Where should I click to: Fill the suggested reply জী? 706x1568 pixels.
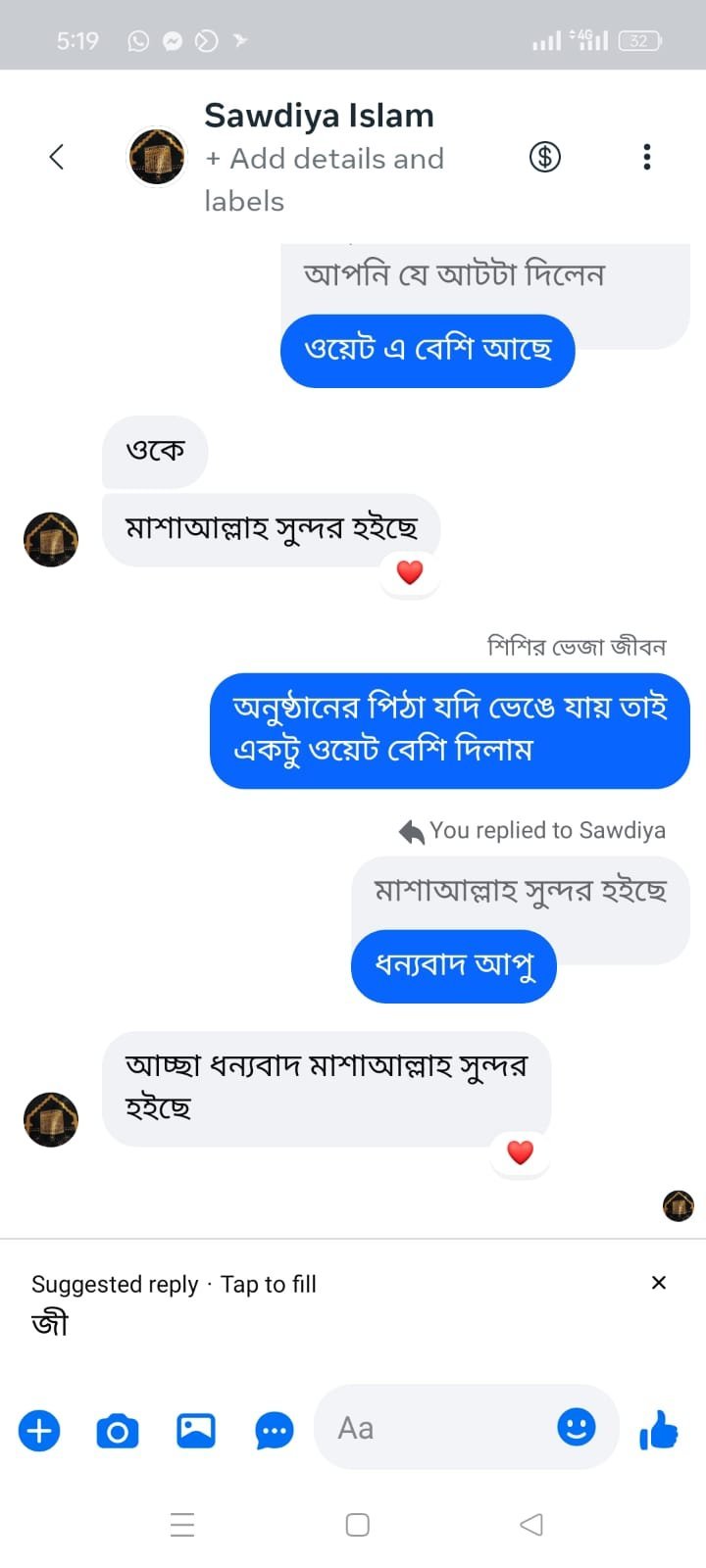50,1323
